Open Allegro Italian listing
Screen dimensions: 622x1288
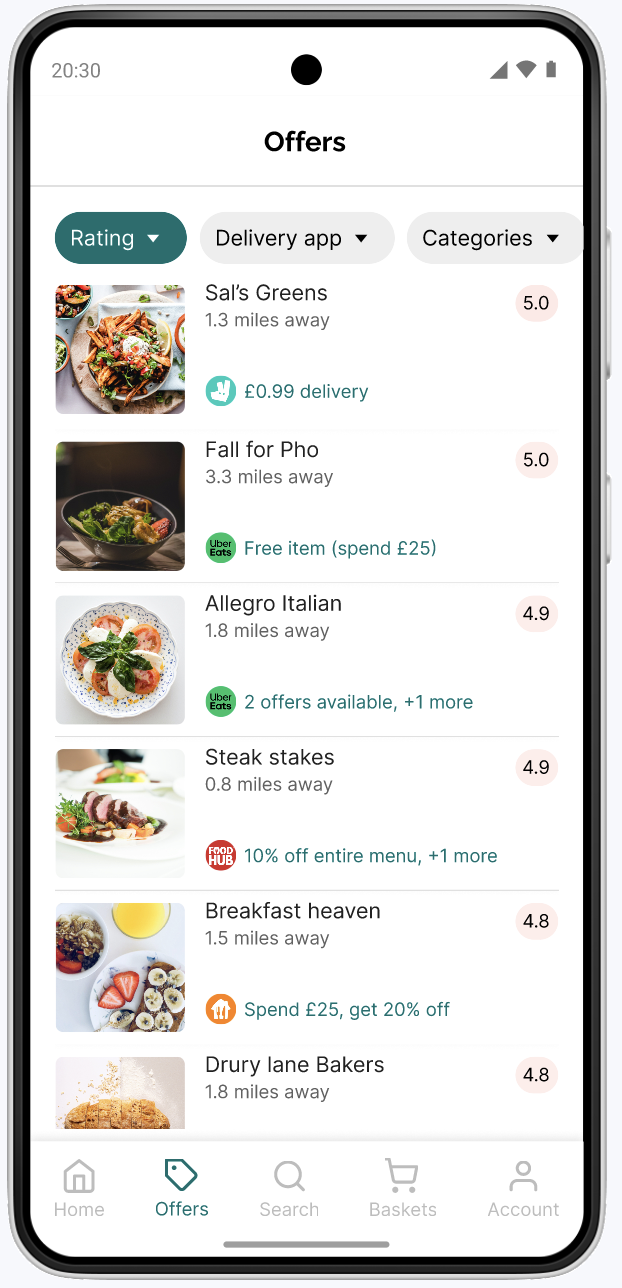[305, 659]
